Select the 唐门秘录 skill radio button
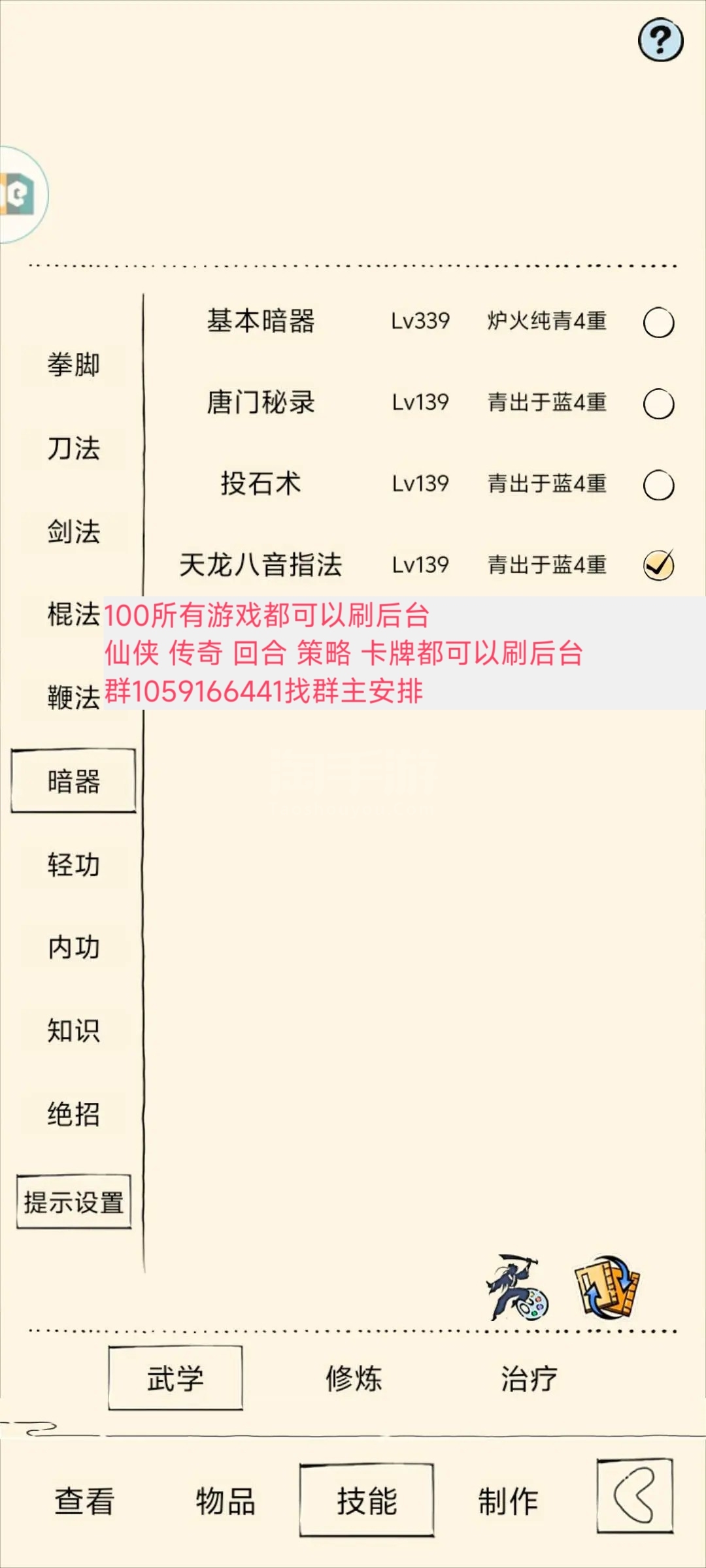The image size is (706, 1568). click(658, 404)
